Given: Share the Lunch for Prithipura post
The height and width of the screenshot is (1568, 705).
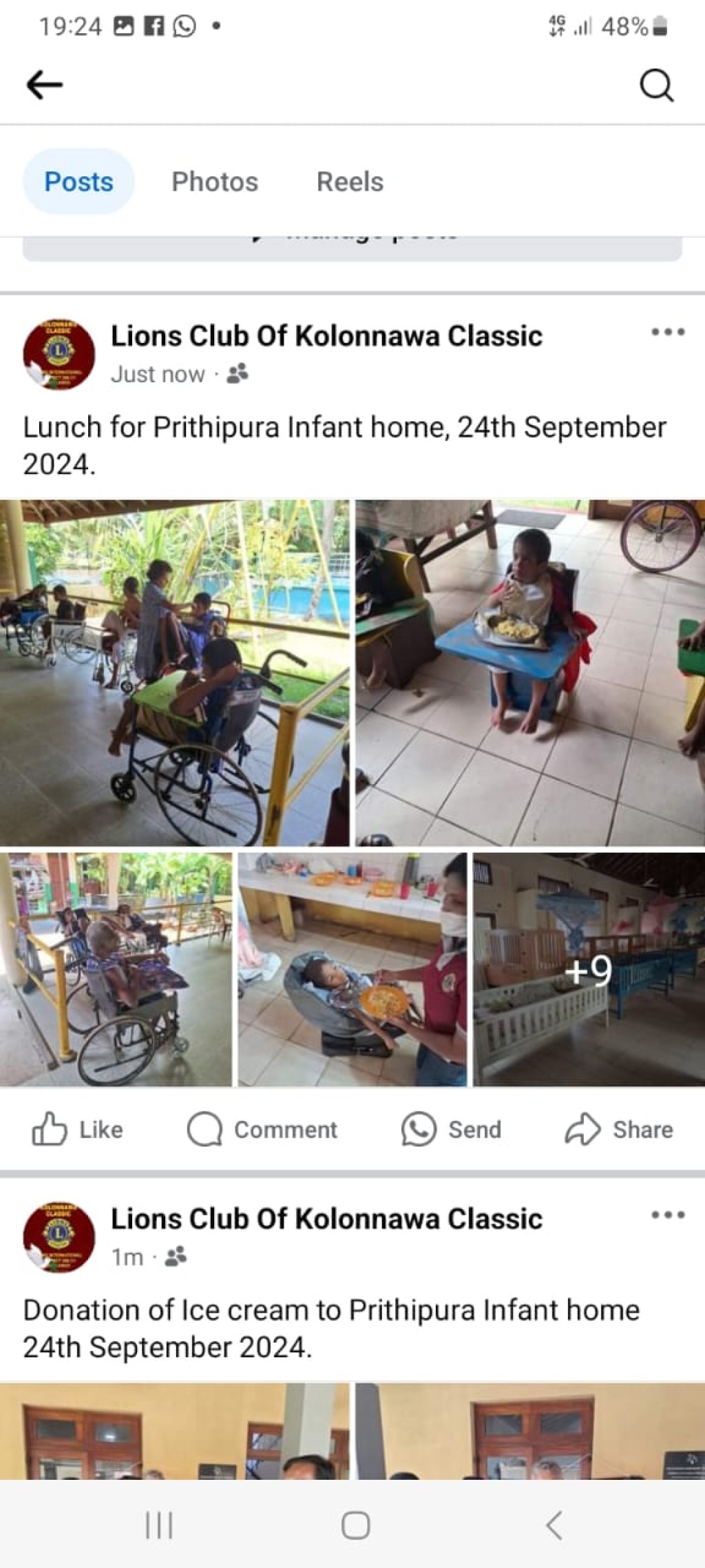Looking at the screenshot, I should coord(619,1130).
